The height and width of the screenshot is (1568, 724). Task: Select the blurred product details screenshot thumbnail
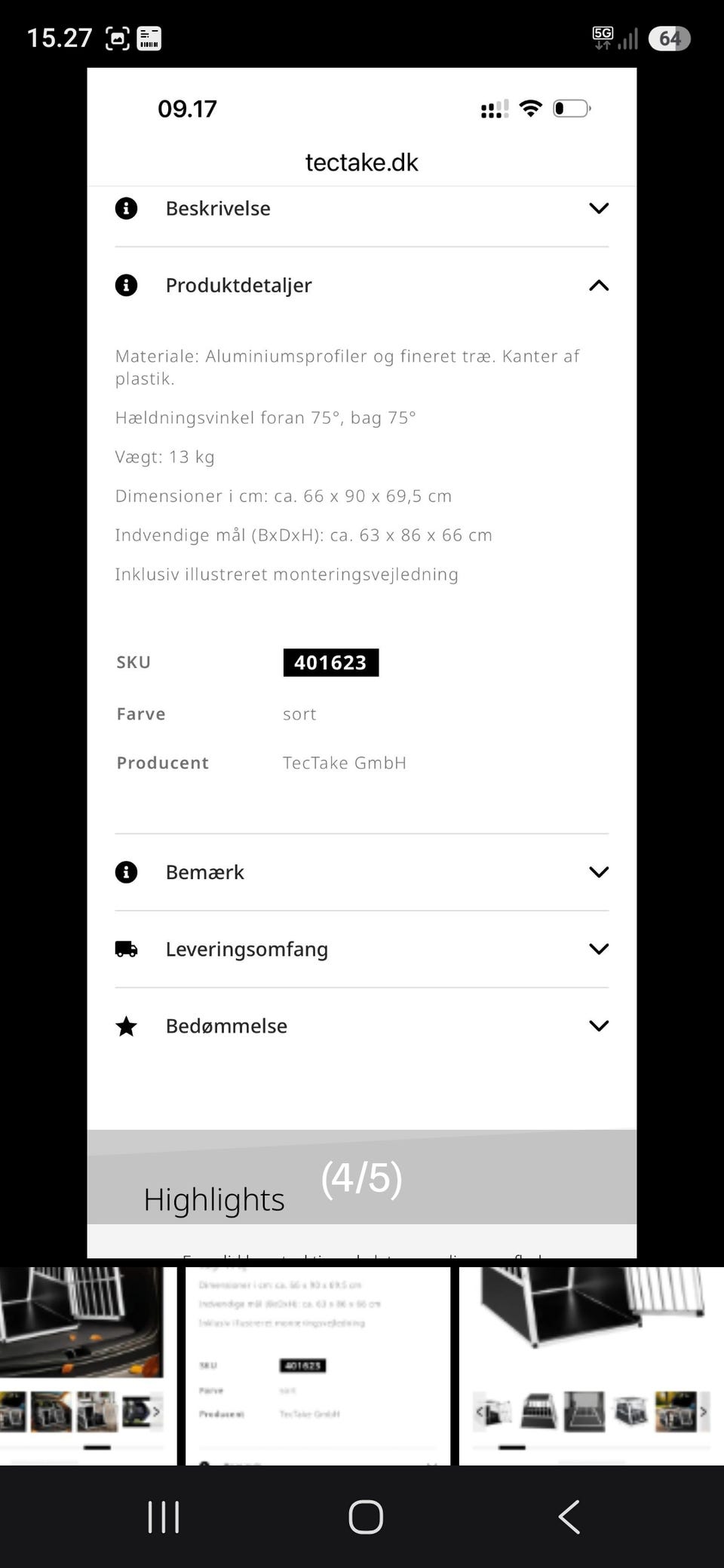(318, 1365)
